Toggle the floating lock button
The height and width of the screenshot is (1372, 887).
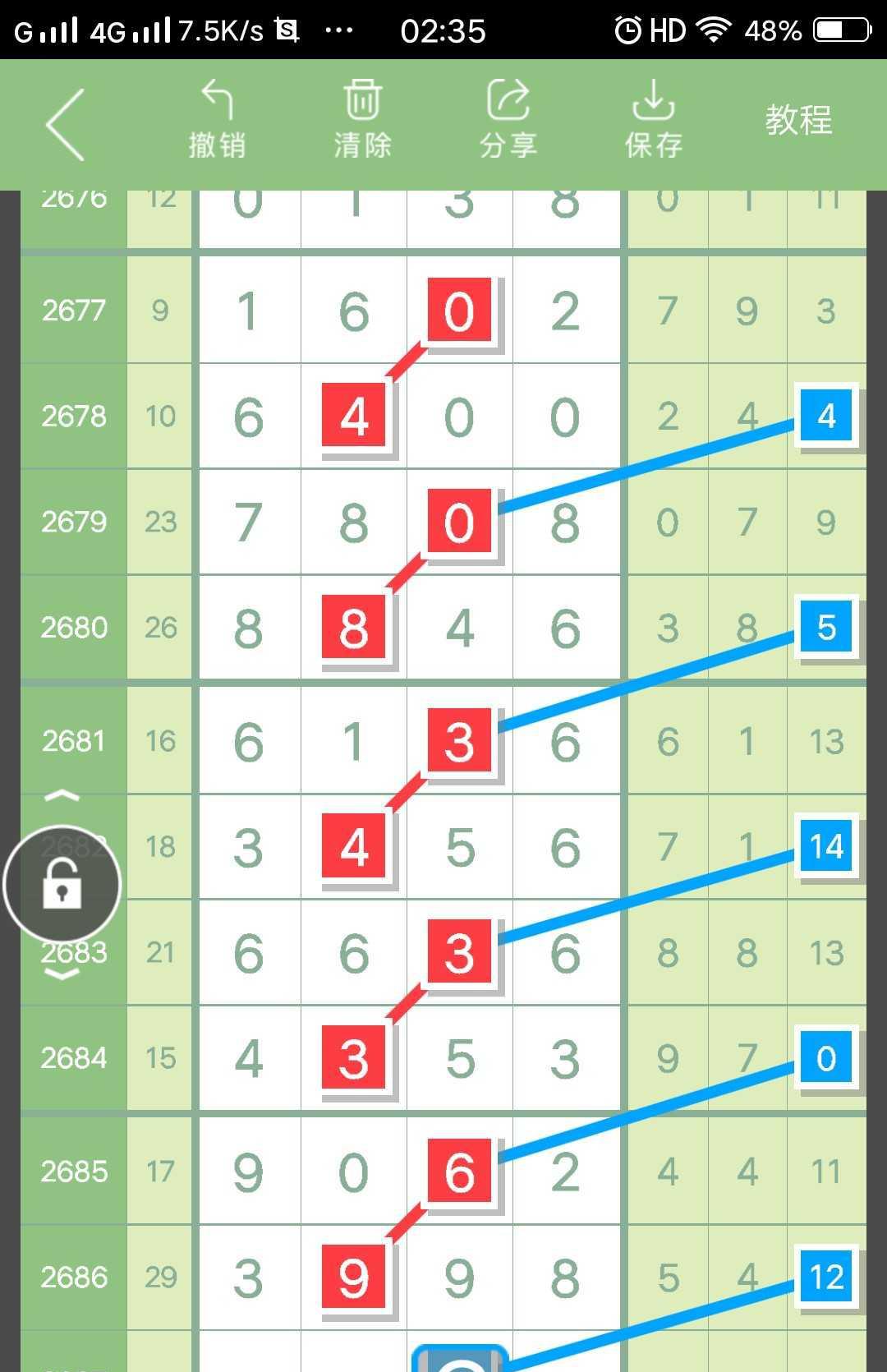tap(62, 884)
